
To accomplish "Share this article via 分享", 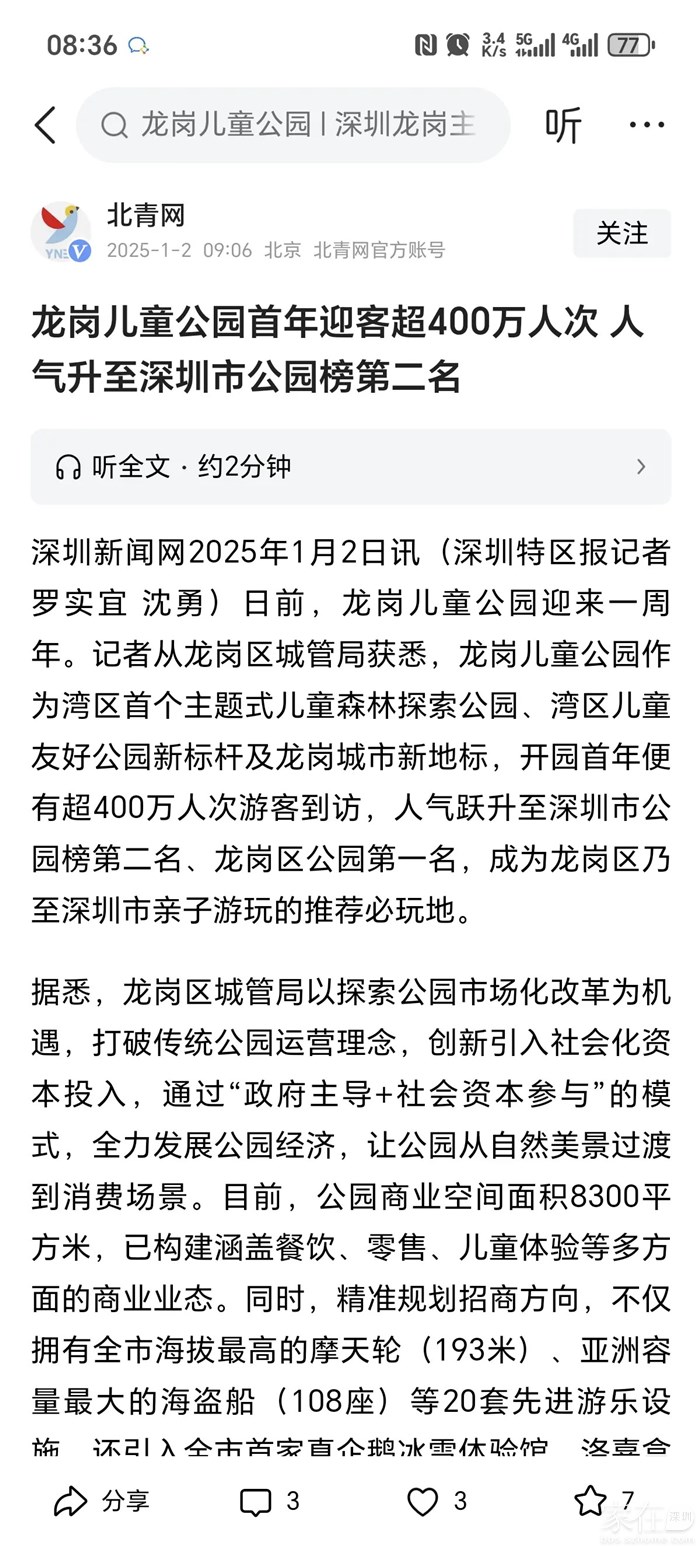I will point(101,1500).
